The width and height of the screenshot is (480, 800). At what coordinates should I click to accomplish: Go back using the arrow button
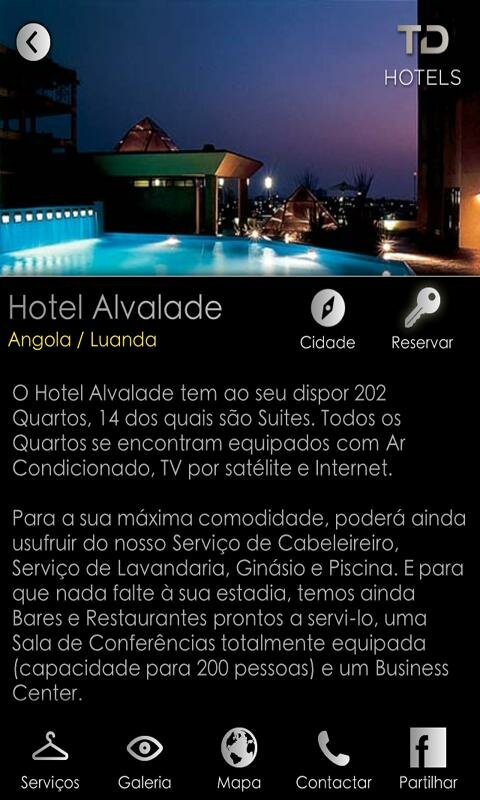pos(33,42)
